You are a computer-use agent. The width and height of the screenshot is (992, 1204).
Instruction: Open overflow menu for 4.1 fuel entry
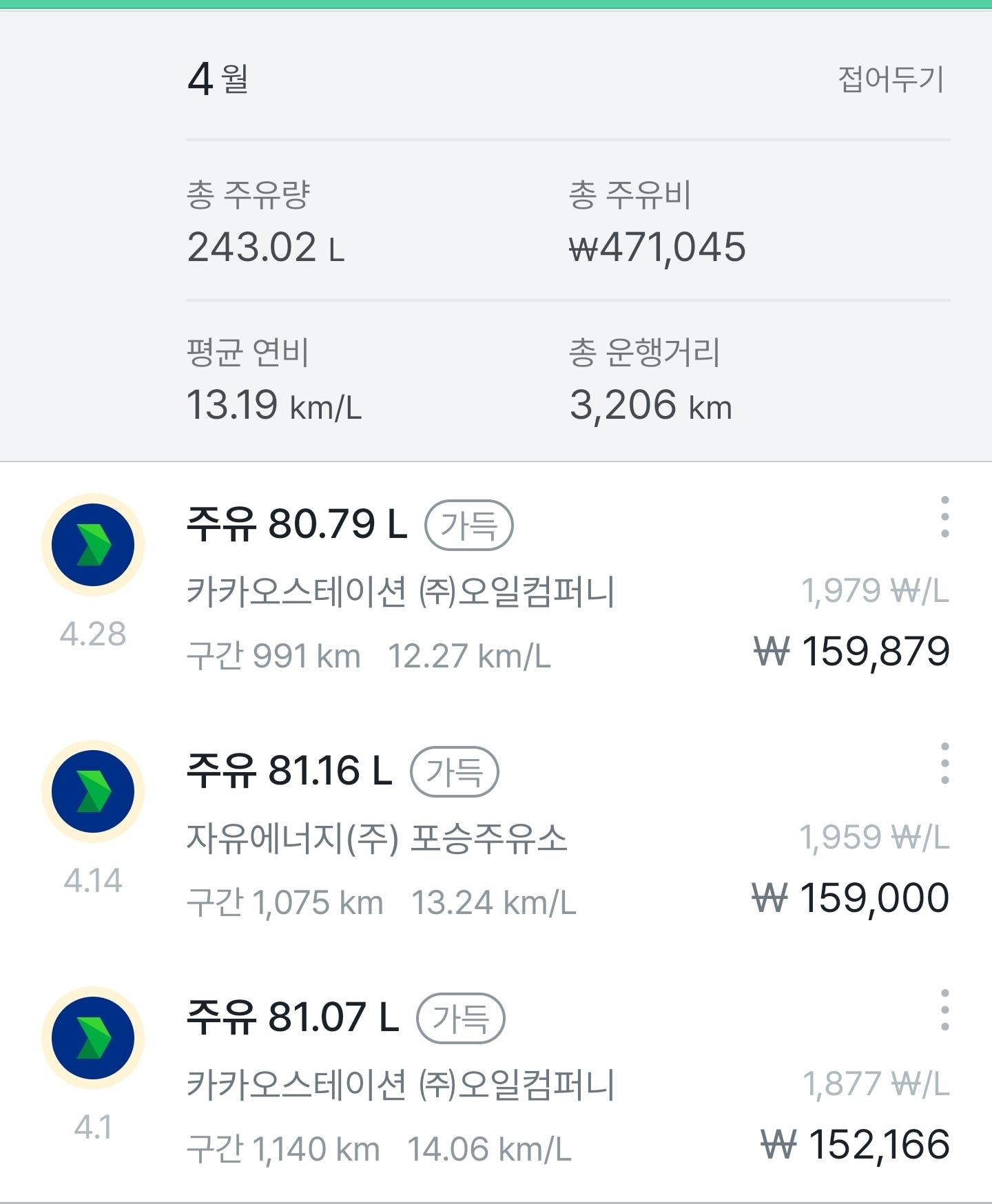click(x=944, y=1010)
